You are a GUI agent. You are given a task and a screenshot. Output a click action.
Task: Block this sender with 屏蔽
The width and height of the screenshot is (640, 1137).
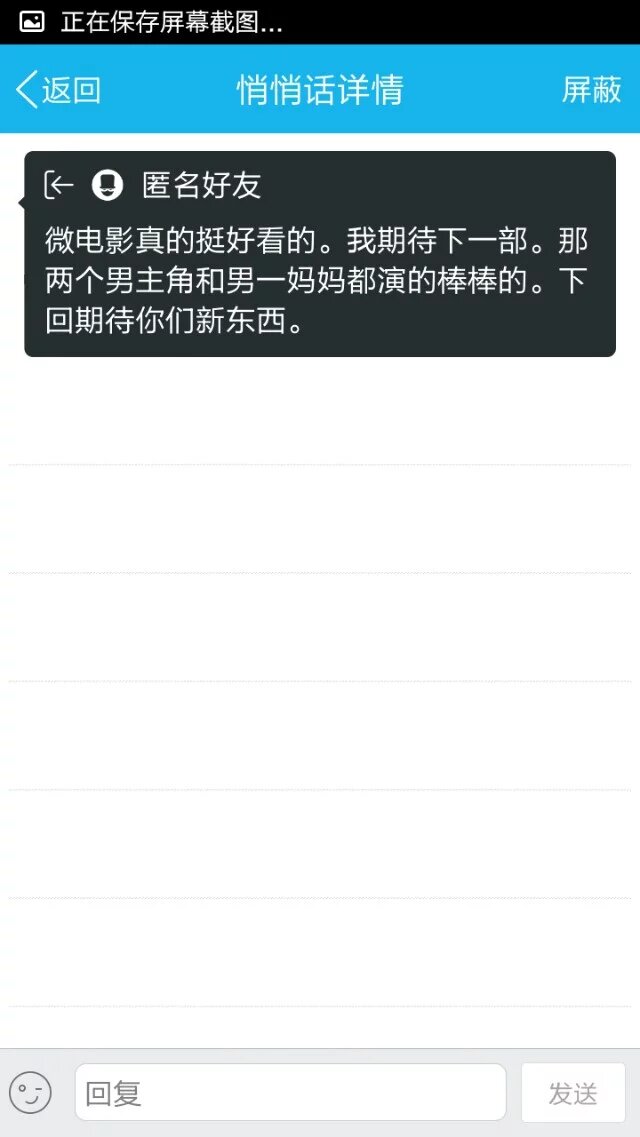click(591, 90)
